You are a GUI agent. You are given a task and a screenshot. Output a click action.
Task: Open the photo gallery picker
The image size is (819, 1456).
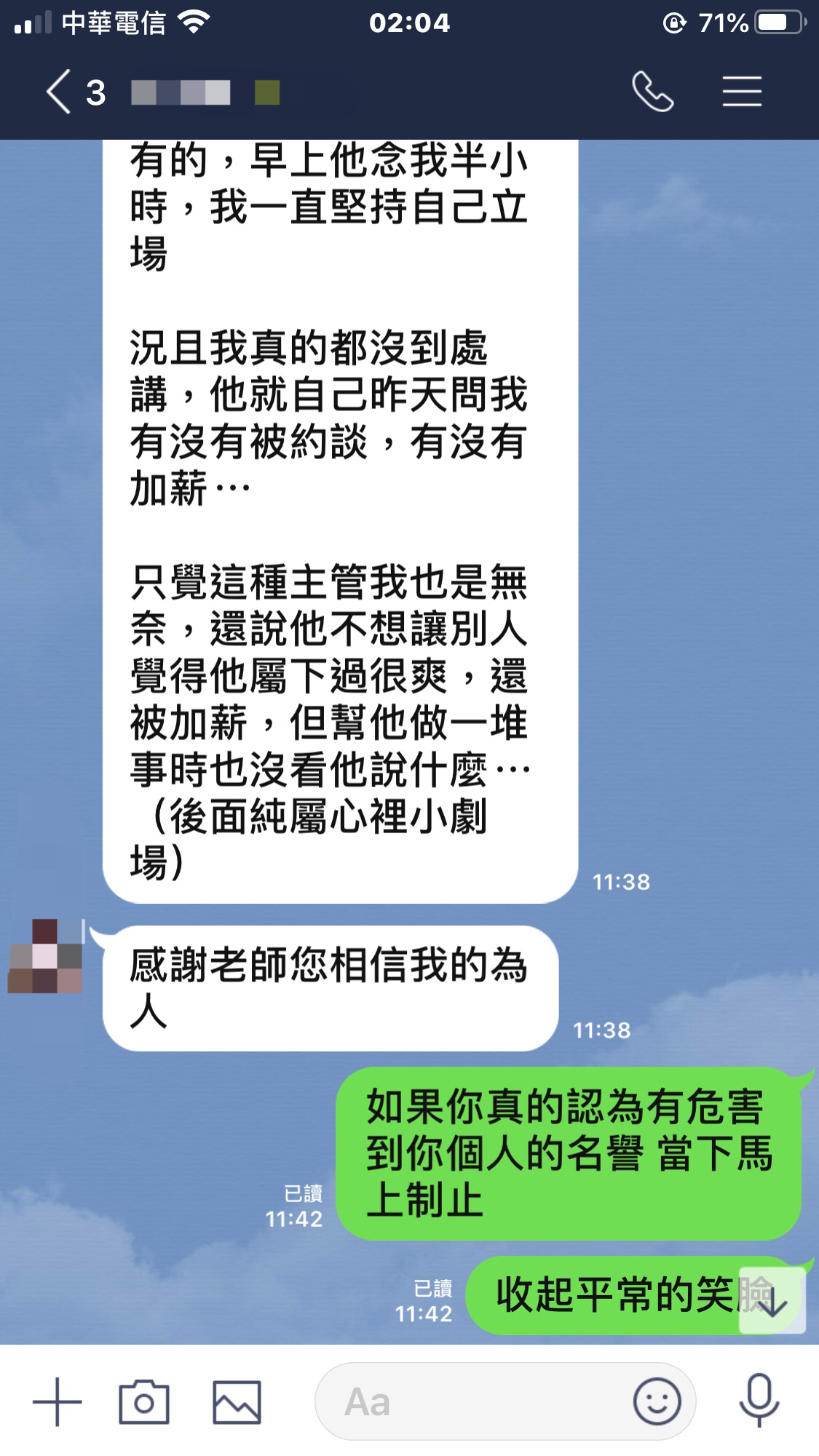click(236, 1401)
